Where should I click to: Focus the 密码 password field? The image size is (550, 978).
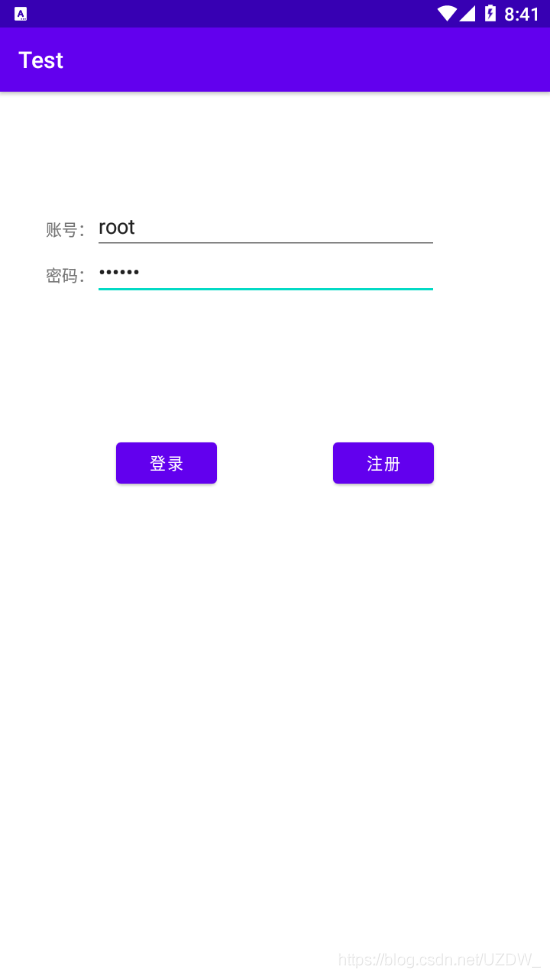(266, 274)
